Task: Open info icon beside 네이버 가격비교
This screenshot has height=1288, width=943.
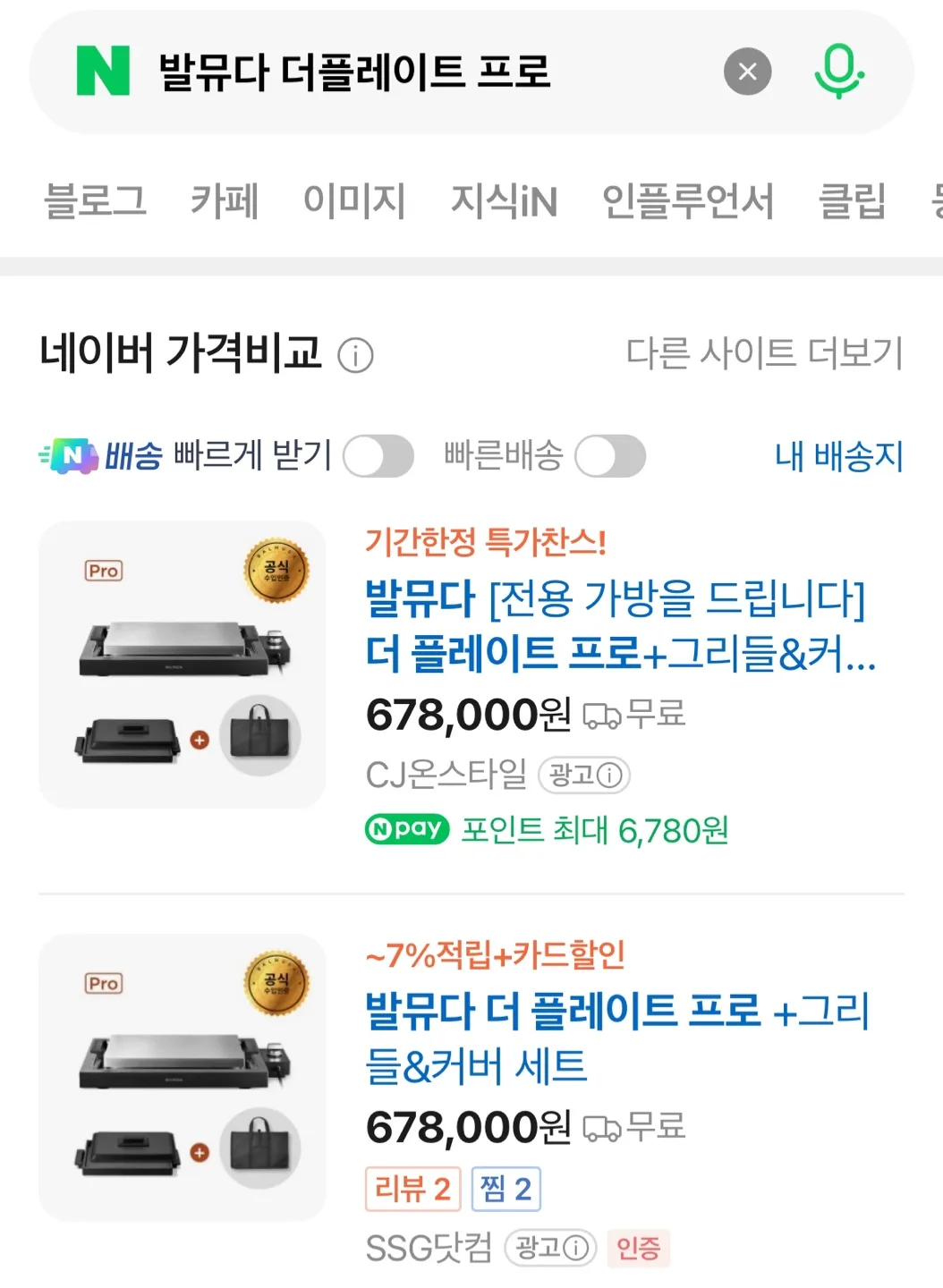Action: click(x=355, y=356)
